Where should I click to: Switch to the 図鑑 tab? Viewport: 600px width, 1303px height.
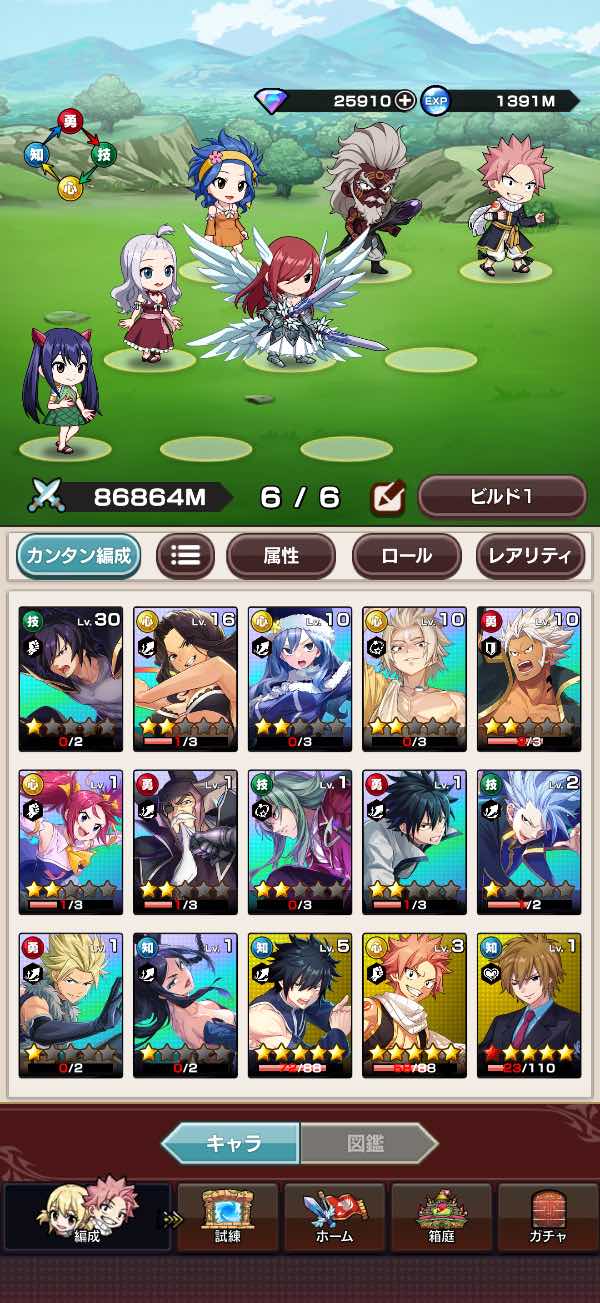369,1143
